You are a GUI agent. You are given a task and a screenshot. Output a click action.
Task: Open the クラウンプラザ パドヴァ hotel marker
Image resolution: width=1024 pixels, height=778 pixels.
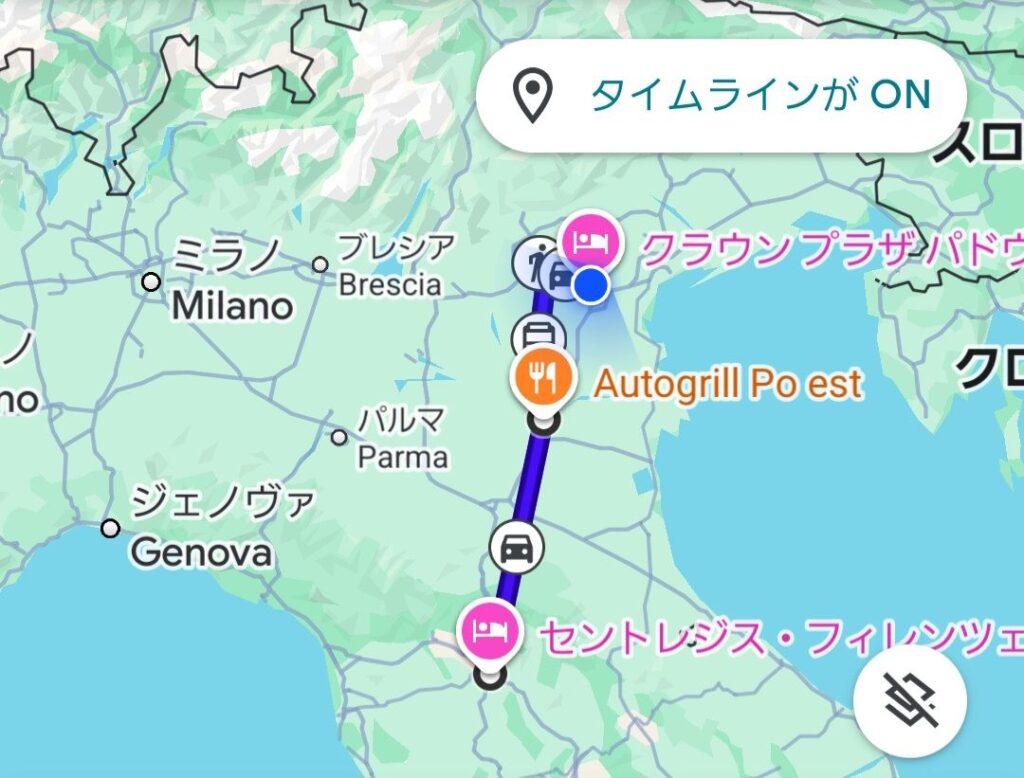[592, 240]
